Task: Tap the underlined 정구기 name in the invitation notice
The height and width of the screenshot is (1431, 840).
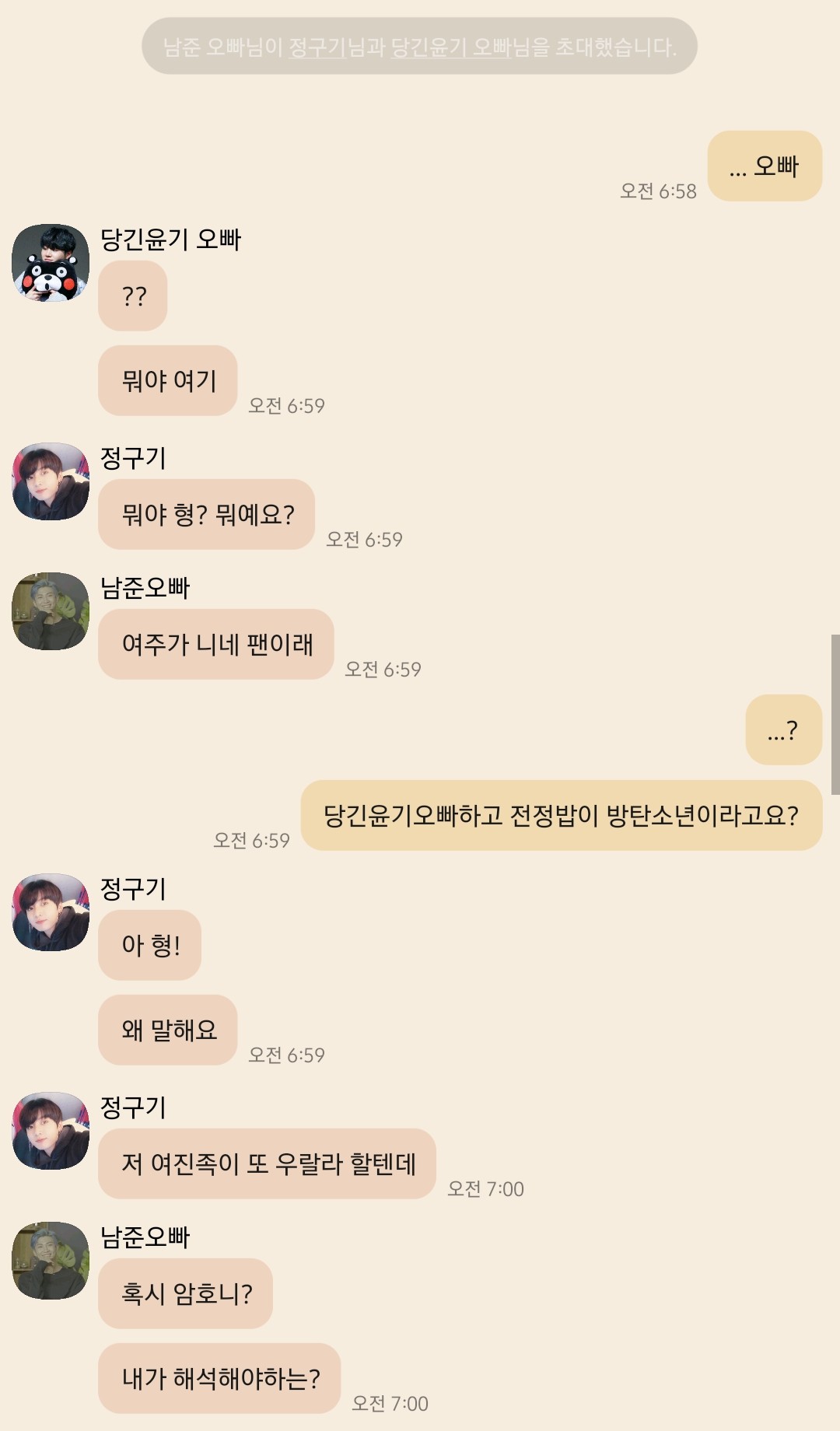Action: tap(317, 47)
